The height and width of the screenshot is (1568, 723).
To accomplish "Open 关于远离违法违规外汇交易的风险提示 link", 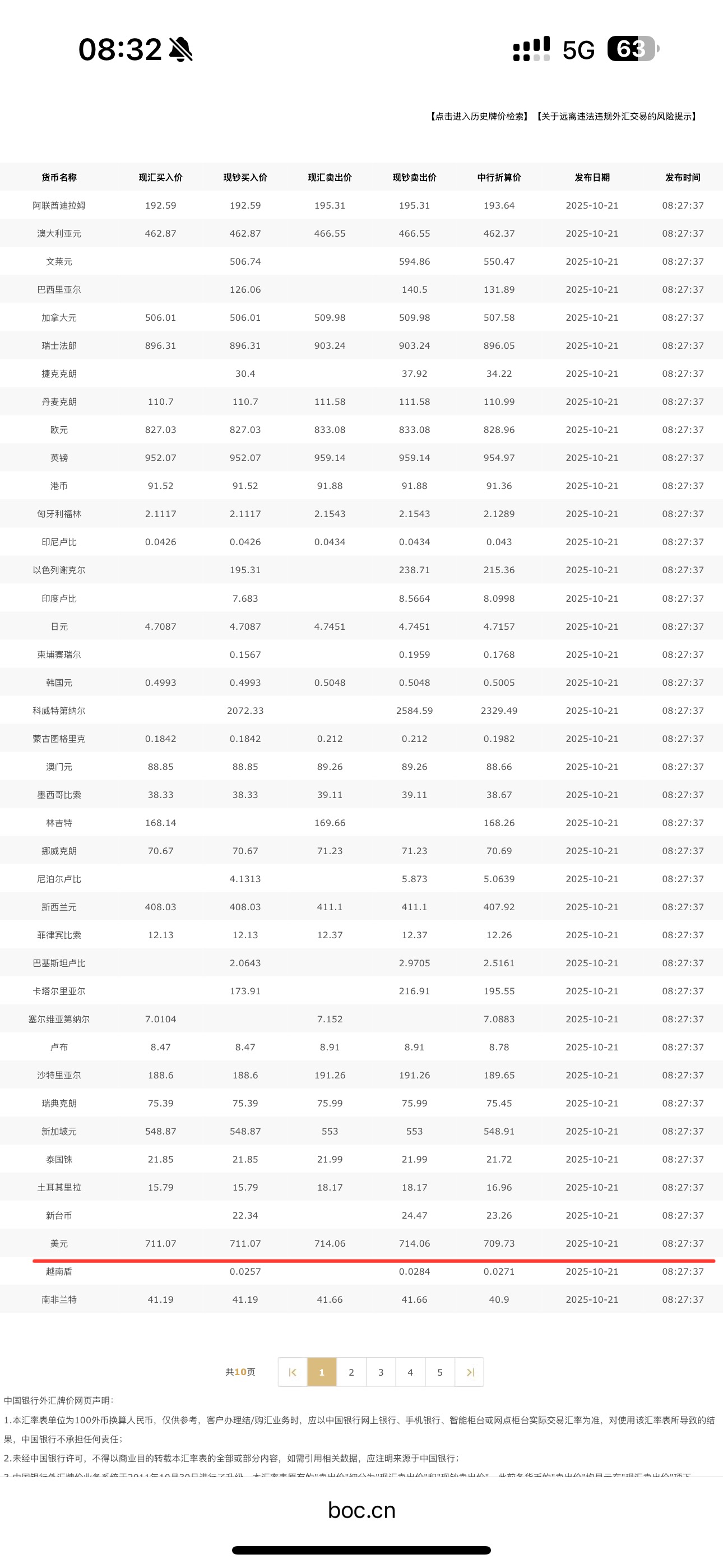I will point(617,116).
